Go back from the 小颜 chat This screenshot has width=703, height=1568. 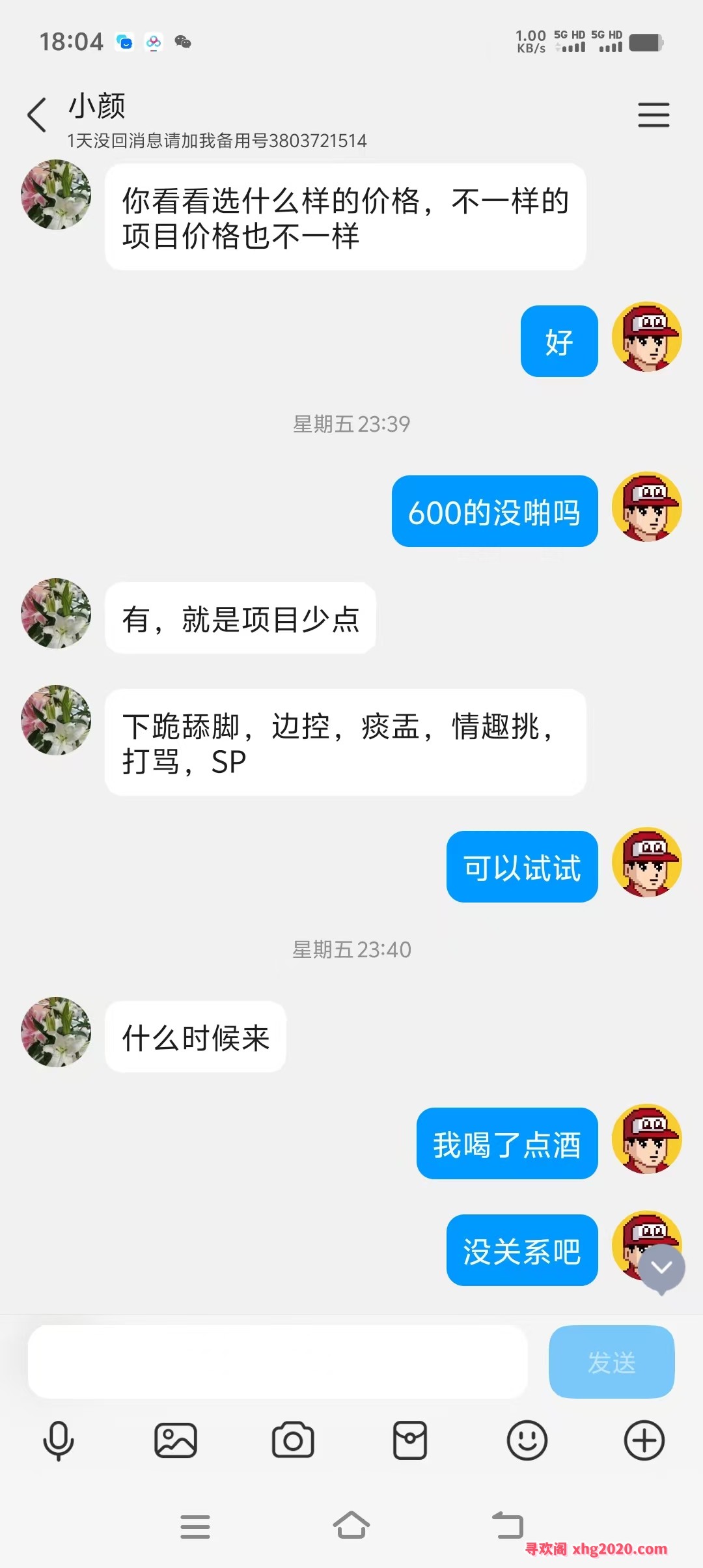[x=37, y=115]
